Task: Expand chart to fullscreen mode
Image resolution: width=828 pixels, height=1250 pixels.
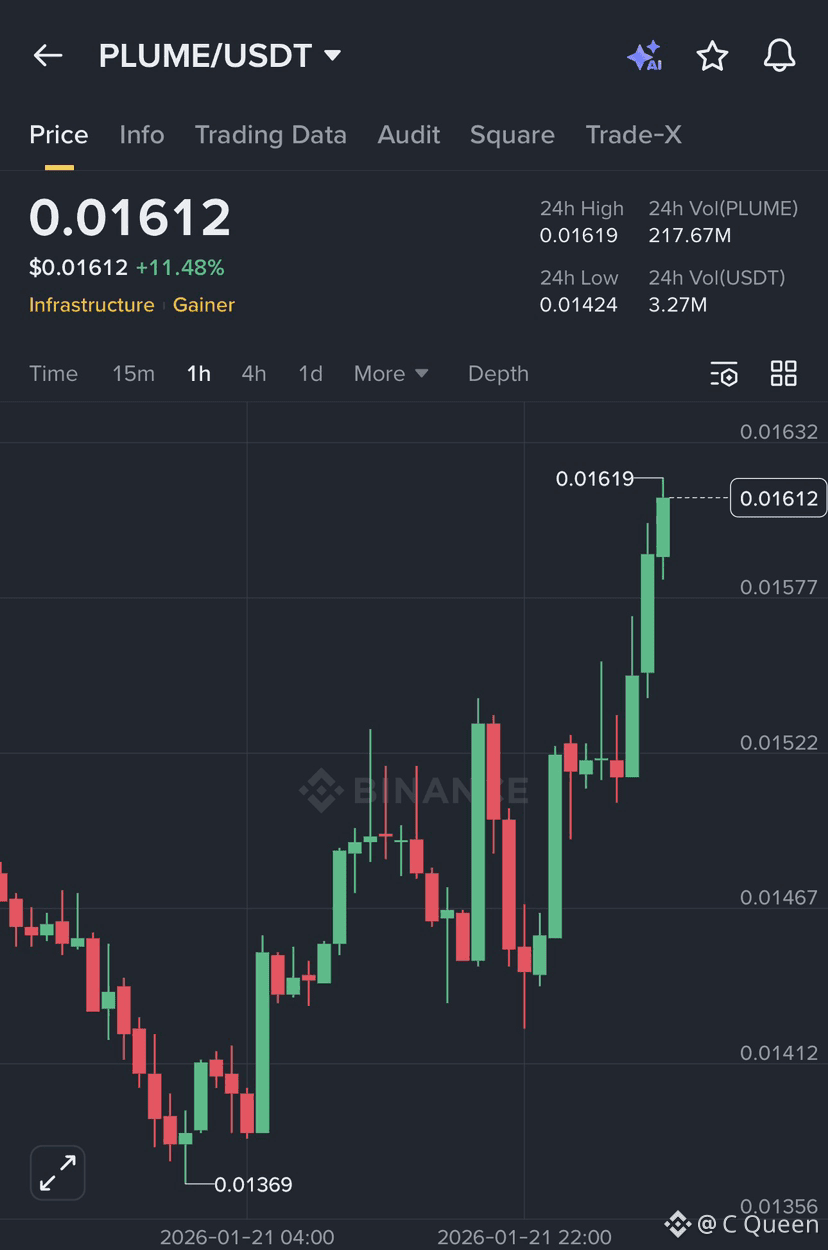Action: tap(57, 1173)
